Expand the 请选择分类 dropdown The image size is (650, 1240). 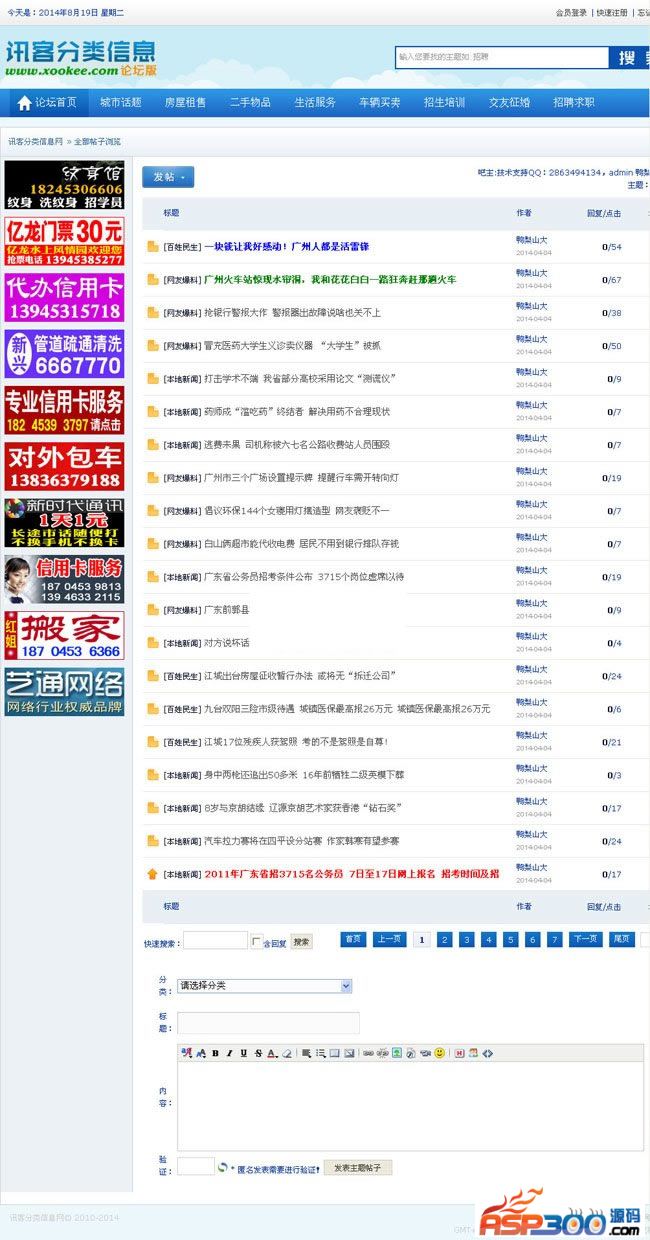pyautogui.click(x=265, y=986)
